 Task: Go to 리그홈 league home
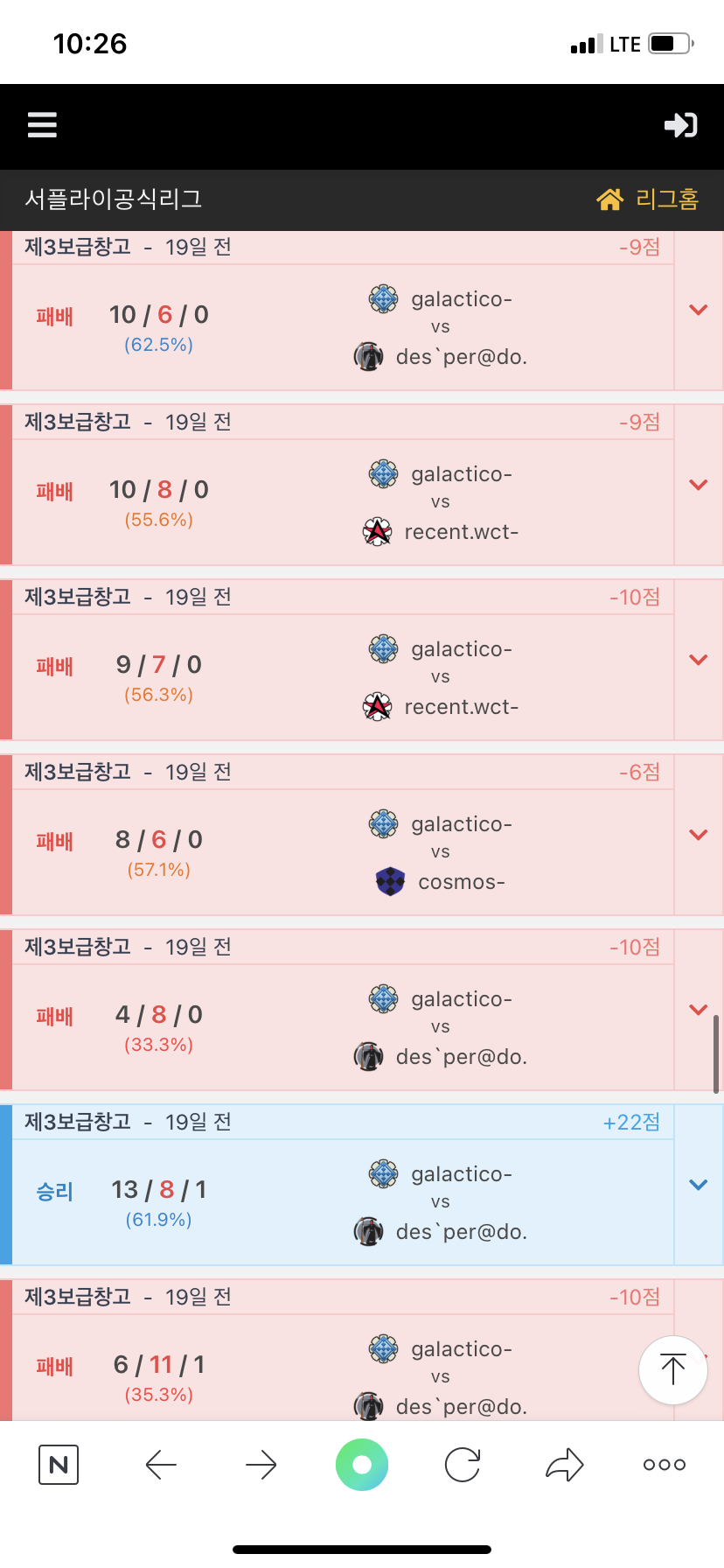(648, 199)
